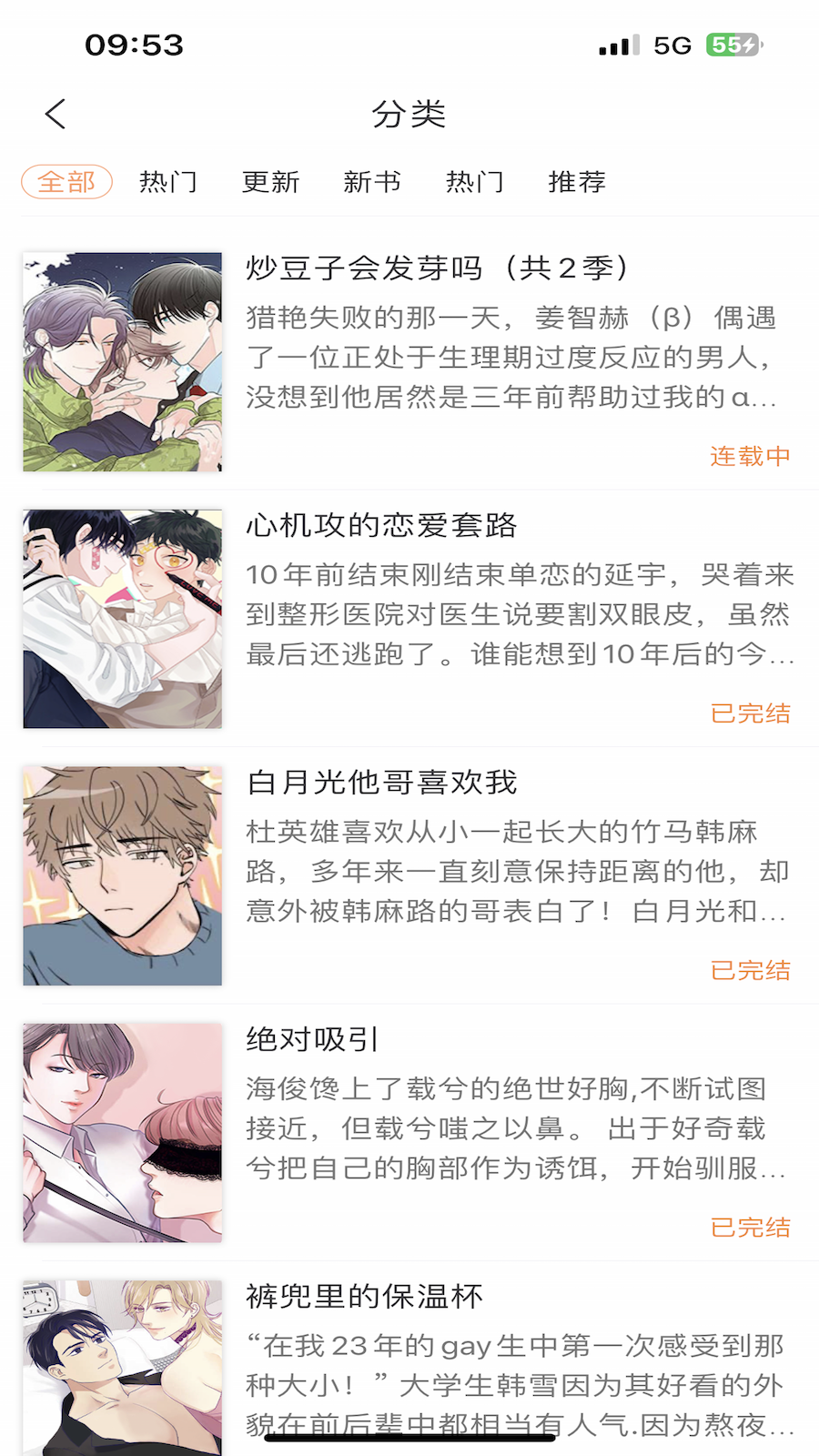This screenshot has height=1456, width=819.
Task: Switch to the 推荐 tab
Action: point(577,182)
